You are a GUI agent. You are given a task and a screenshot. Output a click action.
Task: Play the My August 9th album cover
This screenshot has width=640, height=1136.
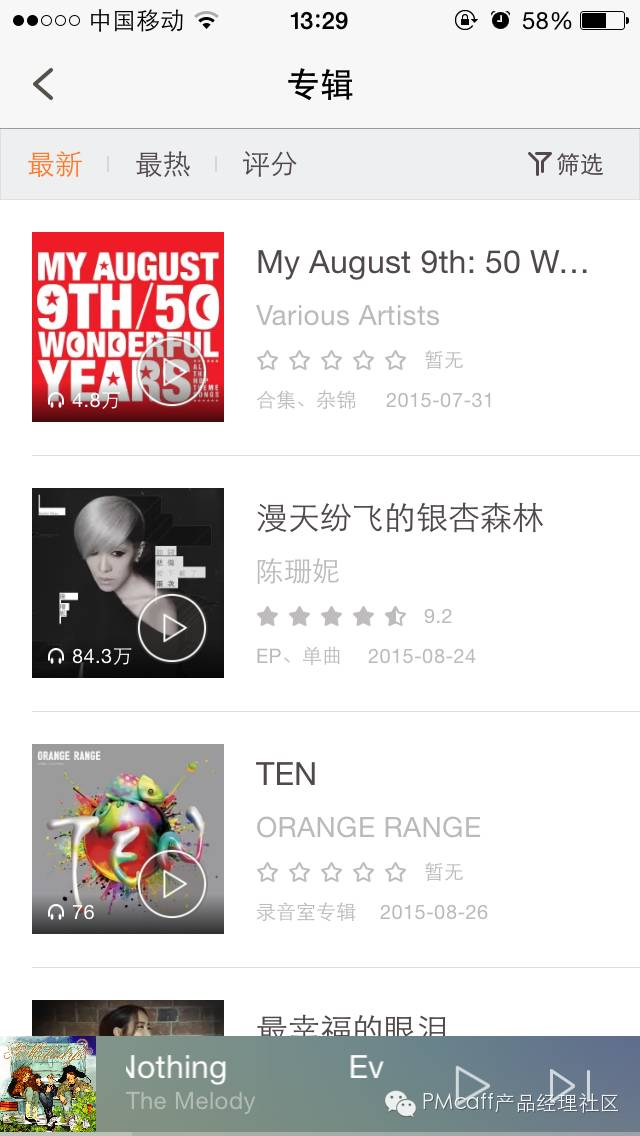pos(172,372)
